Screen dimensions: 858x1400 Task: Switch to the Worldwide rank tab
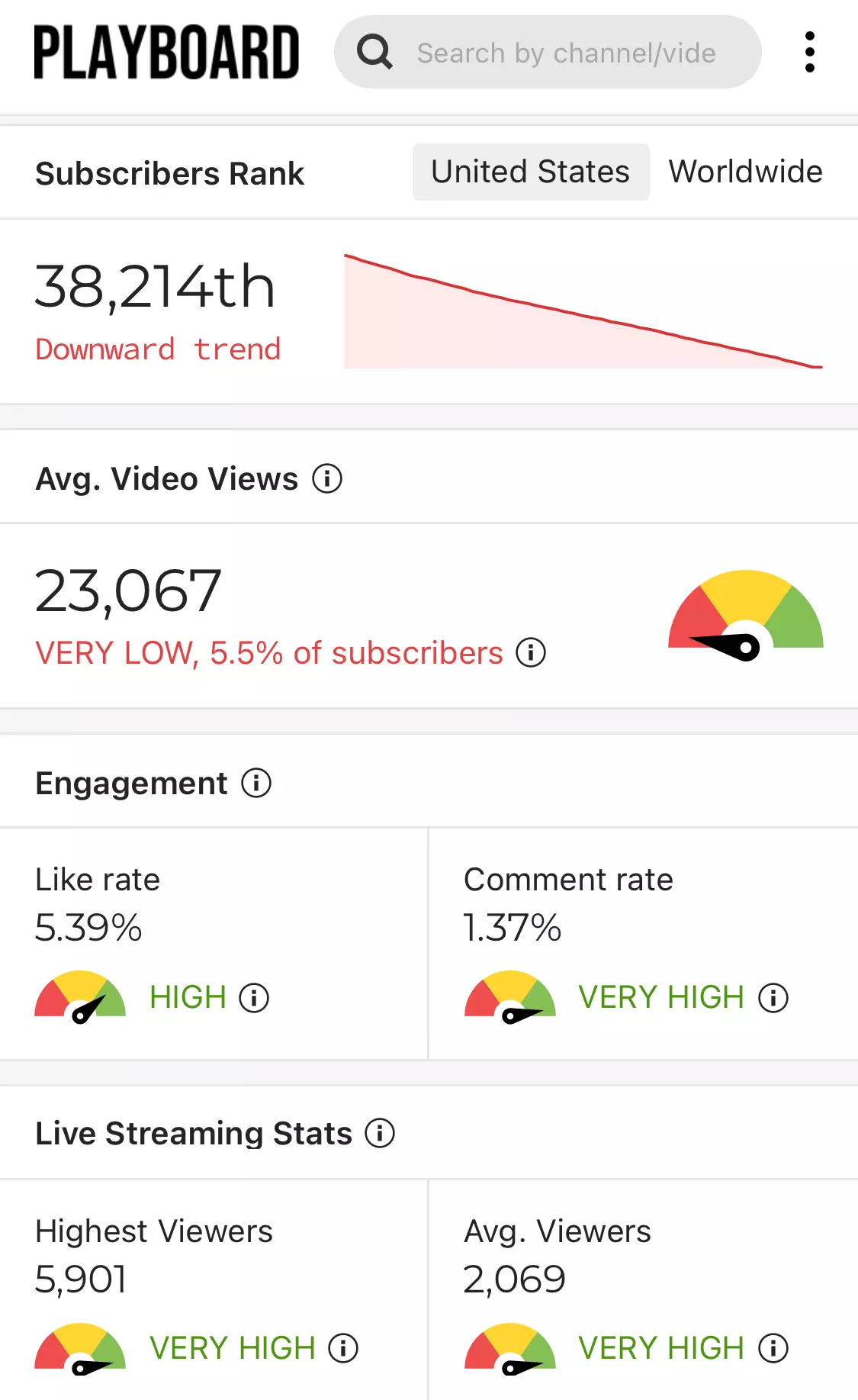pos(745,172)
